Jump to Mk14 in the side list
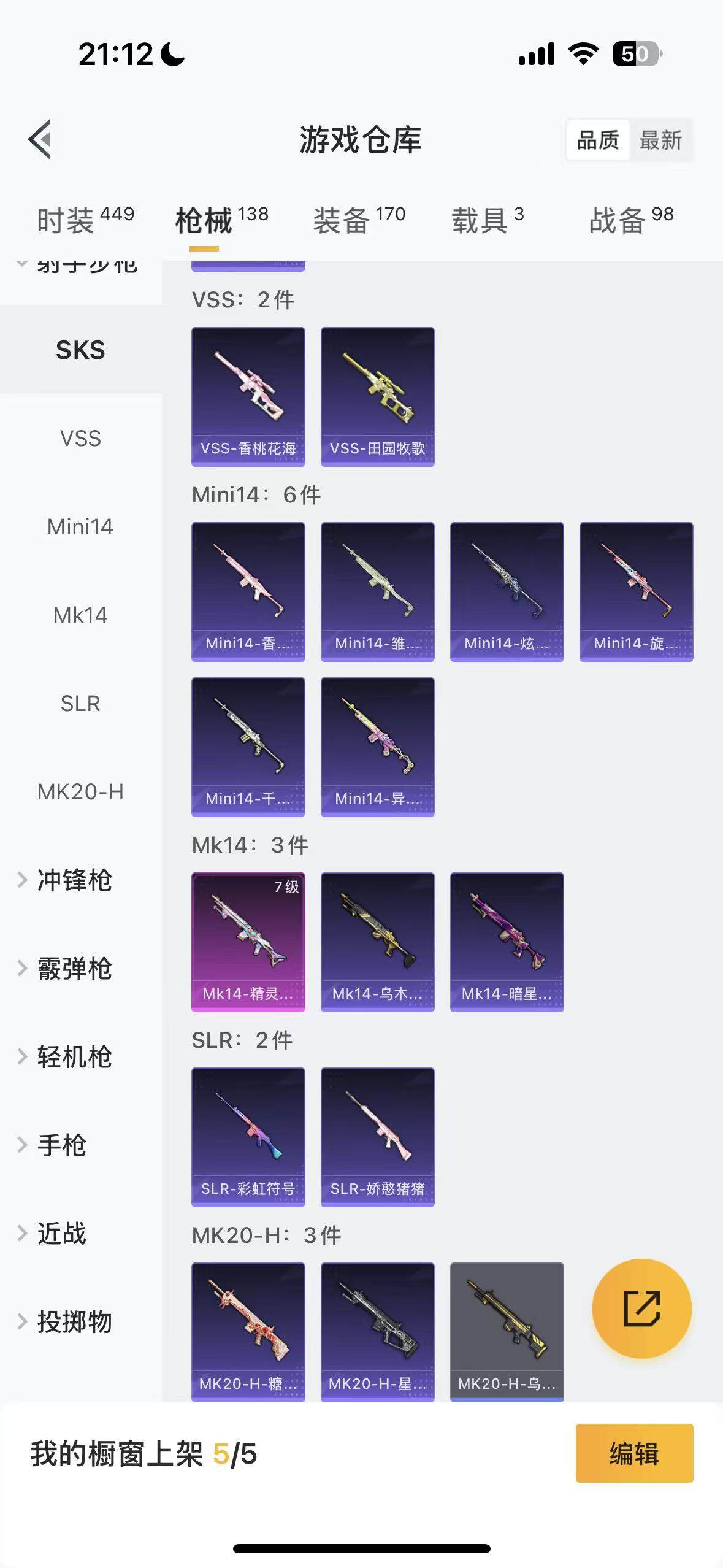This screenshot has height=1568, width=723. 80,615
